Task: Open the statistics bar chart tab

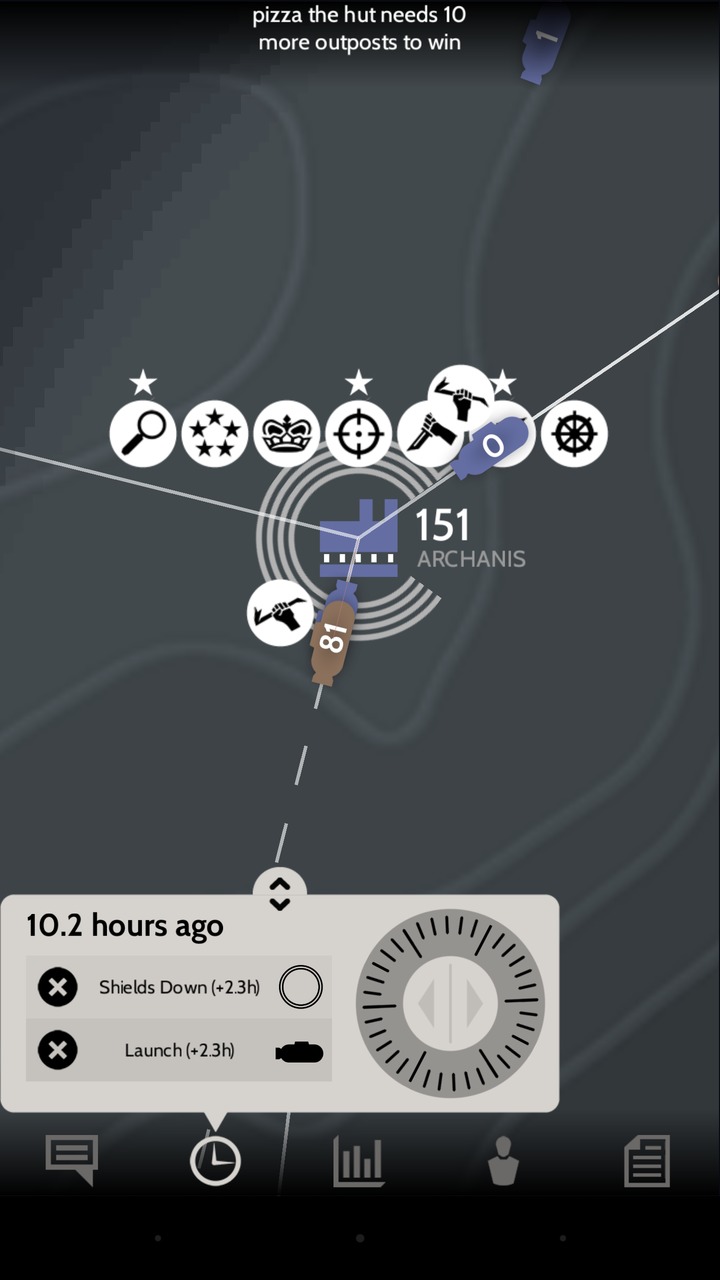Action: click(x=359, y=1161)
